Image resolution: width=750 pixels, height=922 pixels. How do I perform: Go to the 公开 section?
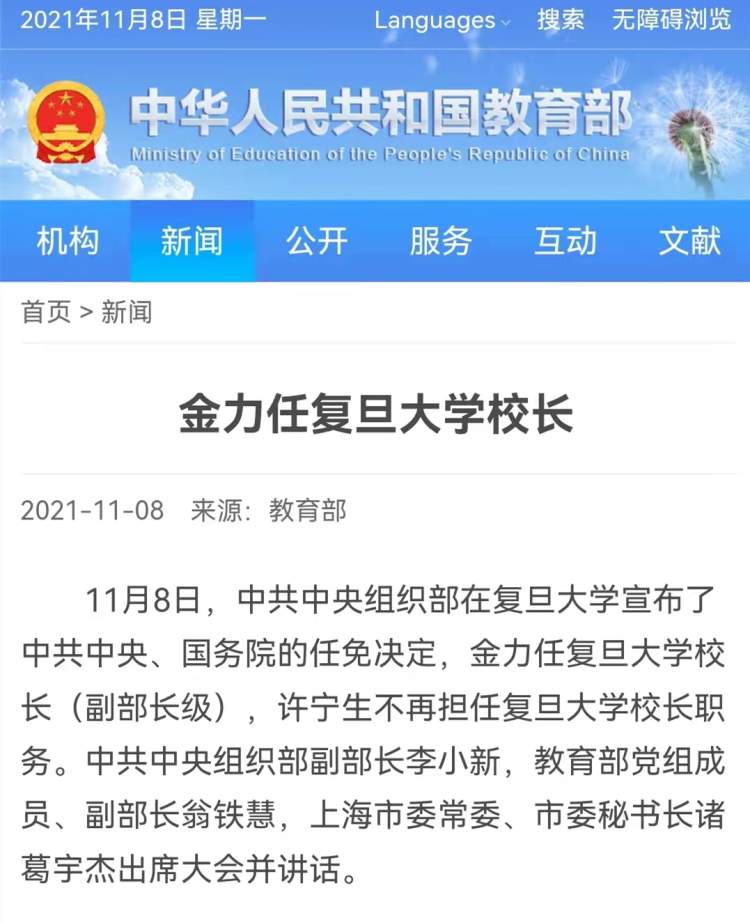pos(317,241)
